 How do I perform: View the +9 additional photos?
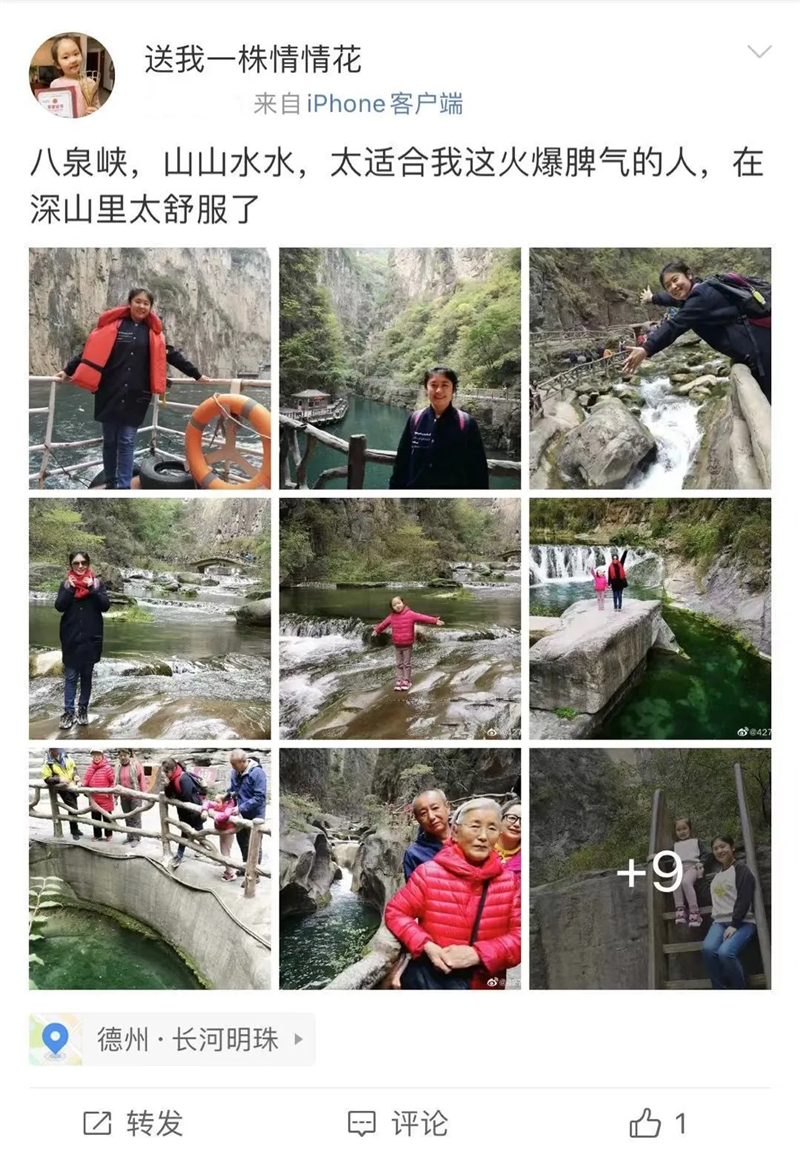650,869
